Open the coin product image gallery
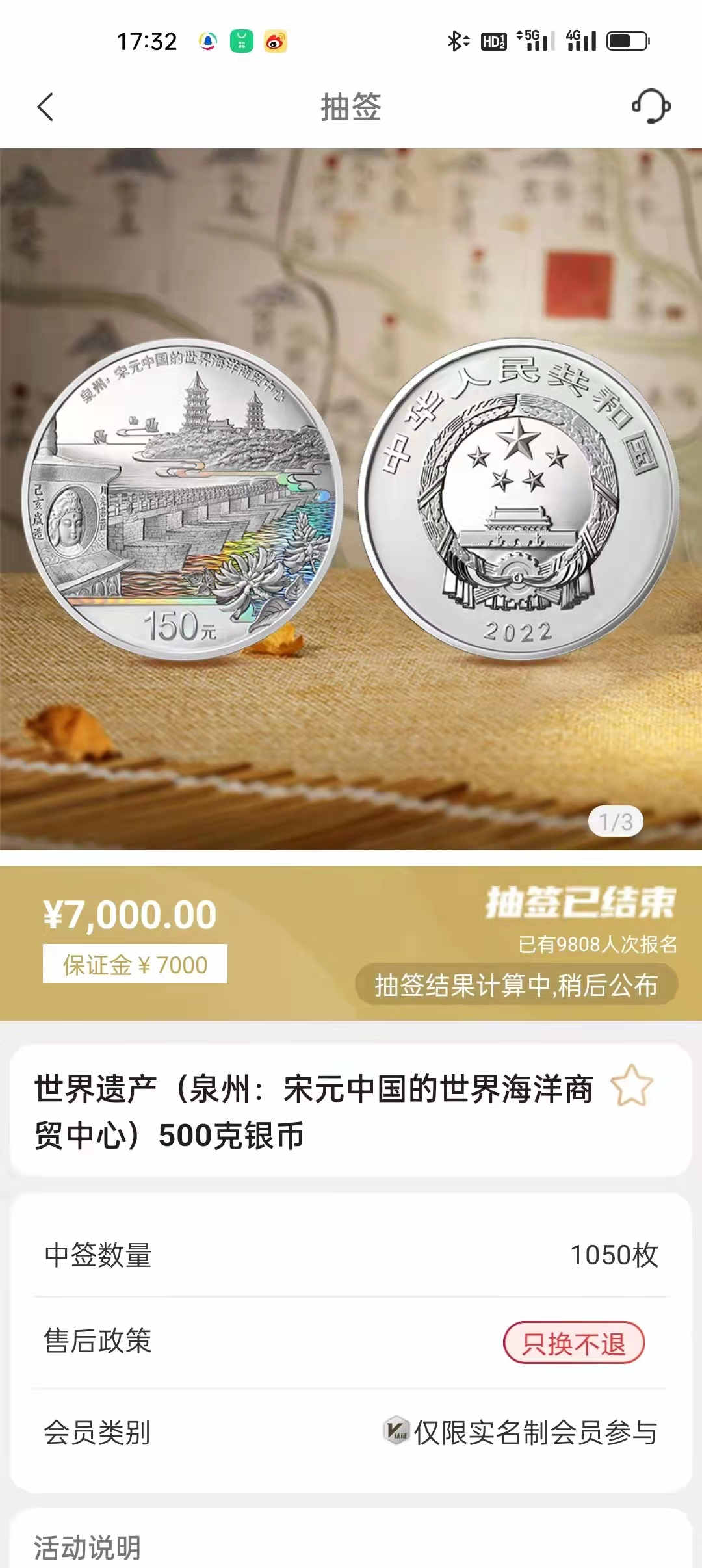The width and height of the screenshot is (702, 1568). [351, 499]
